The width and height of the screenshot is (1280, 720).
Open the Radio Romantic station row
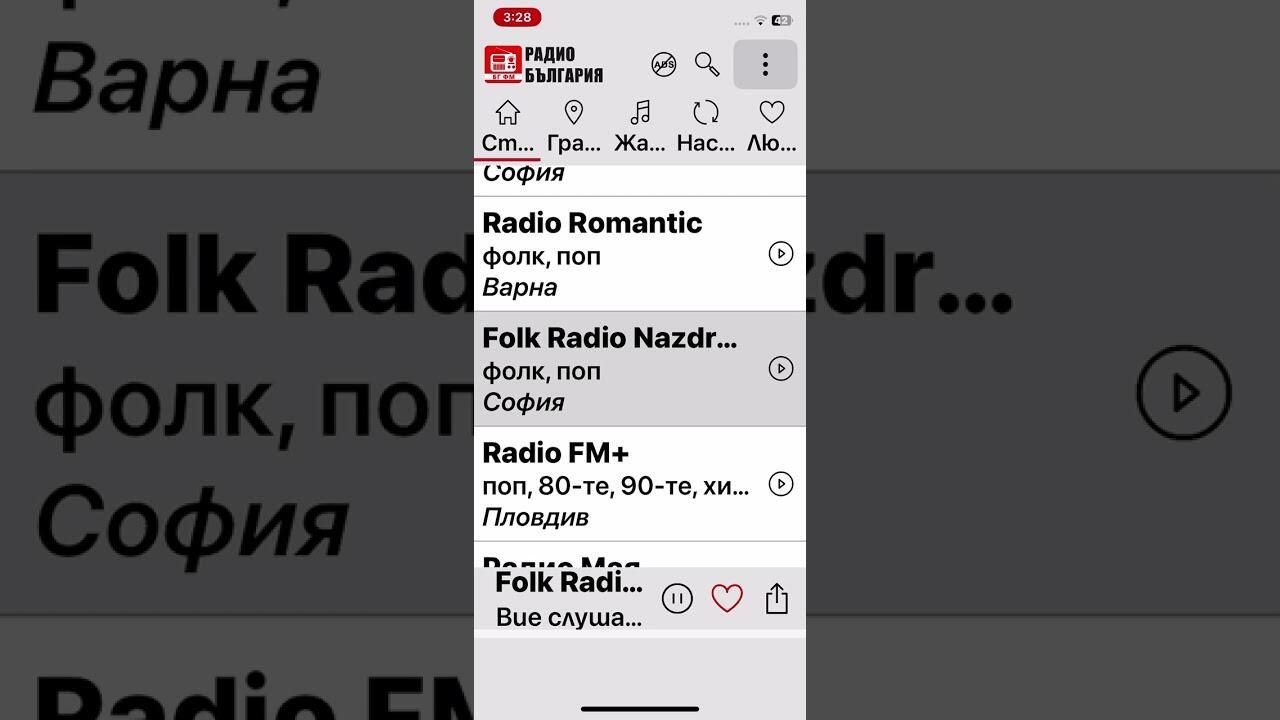coord(610,254)
